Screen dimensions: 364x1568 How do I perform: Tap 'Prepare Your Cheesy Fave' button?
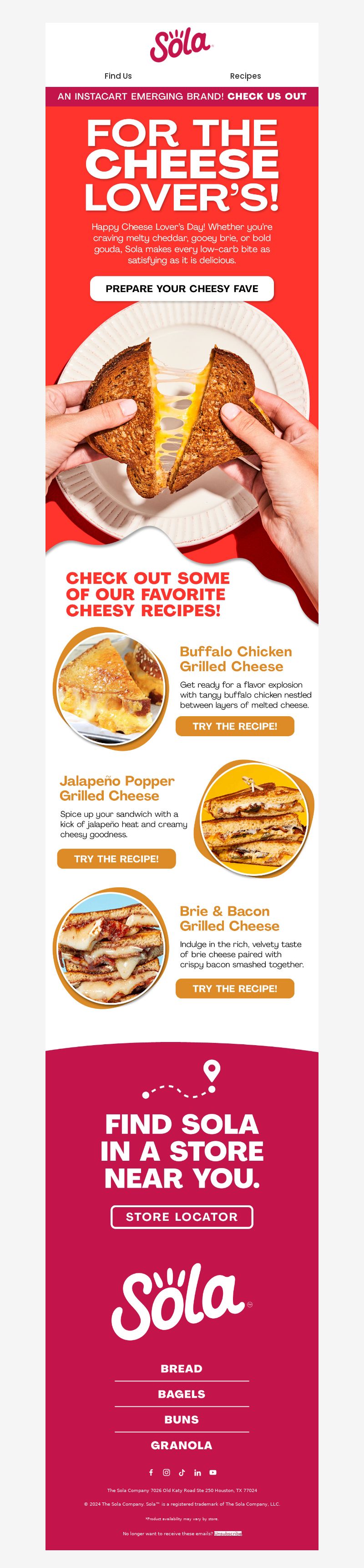coord(182,288)
